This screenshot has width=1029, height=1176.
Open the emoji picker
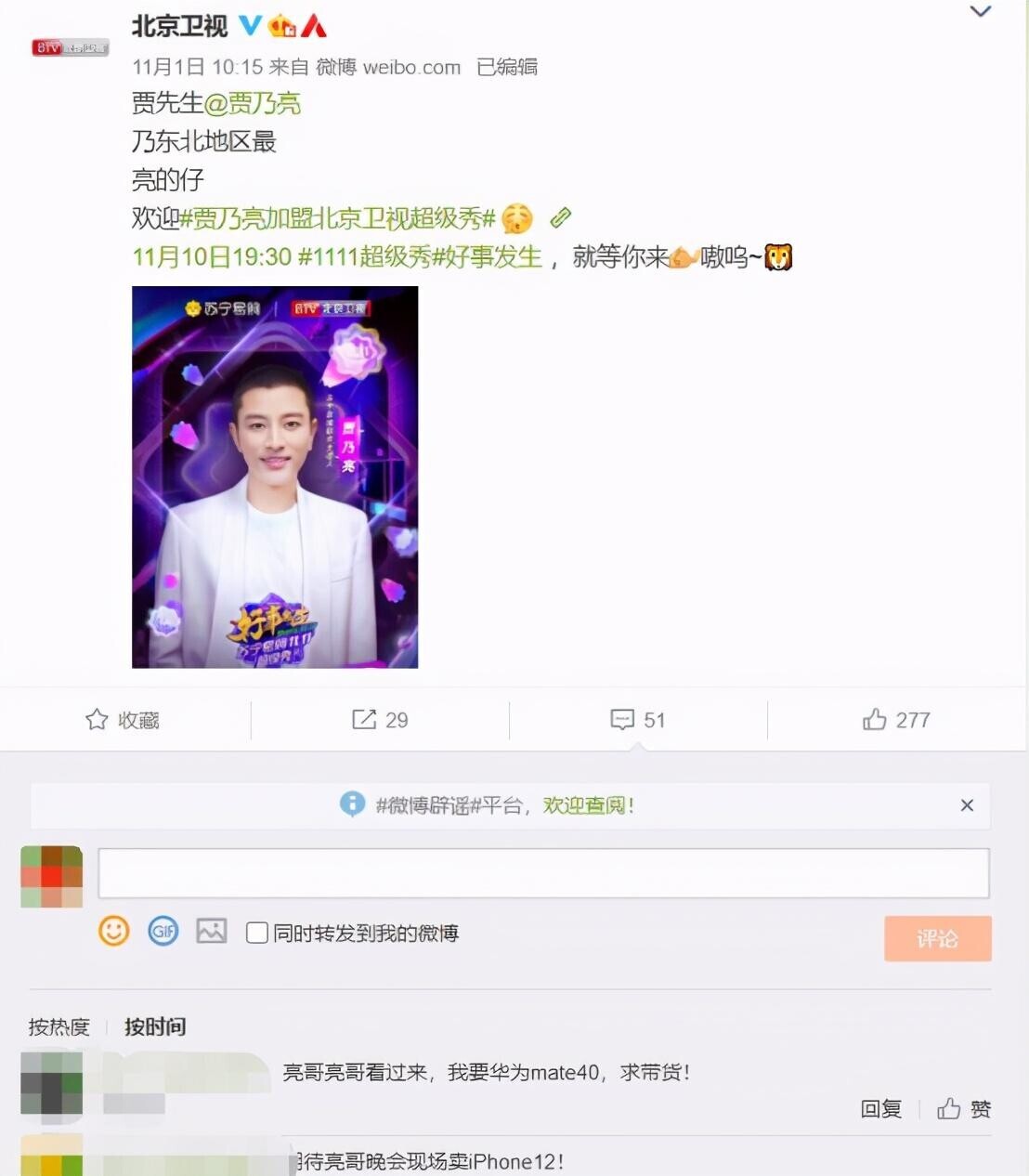pos(114,931)
